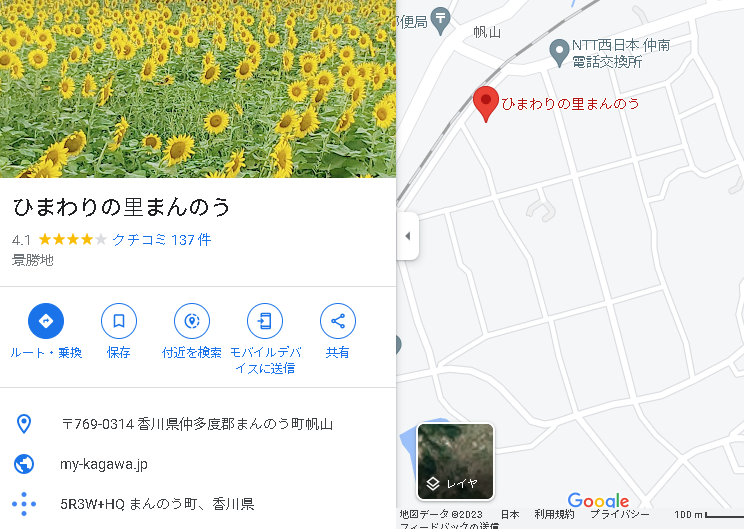Open the sunflower field photo
744x529 pixels.
point(198,88)
